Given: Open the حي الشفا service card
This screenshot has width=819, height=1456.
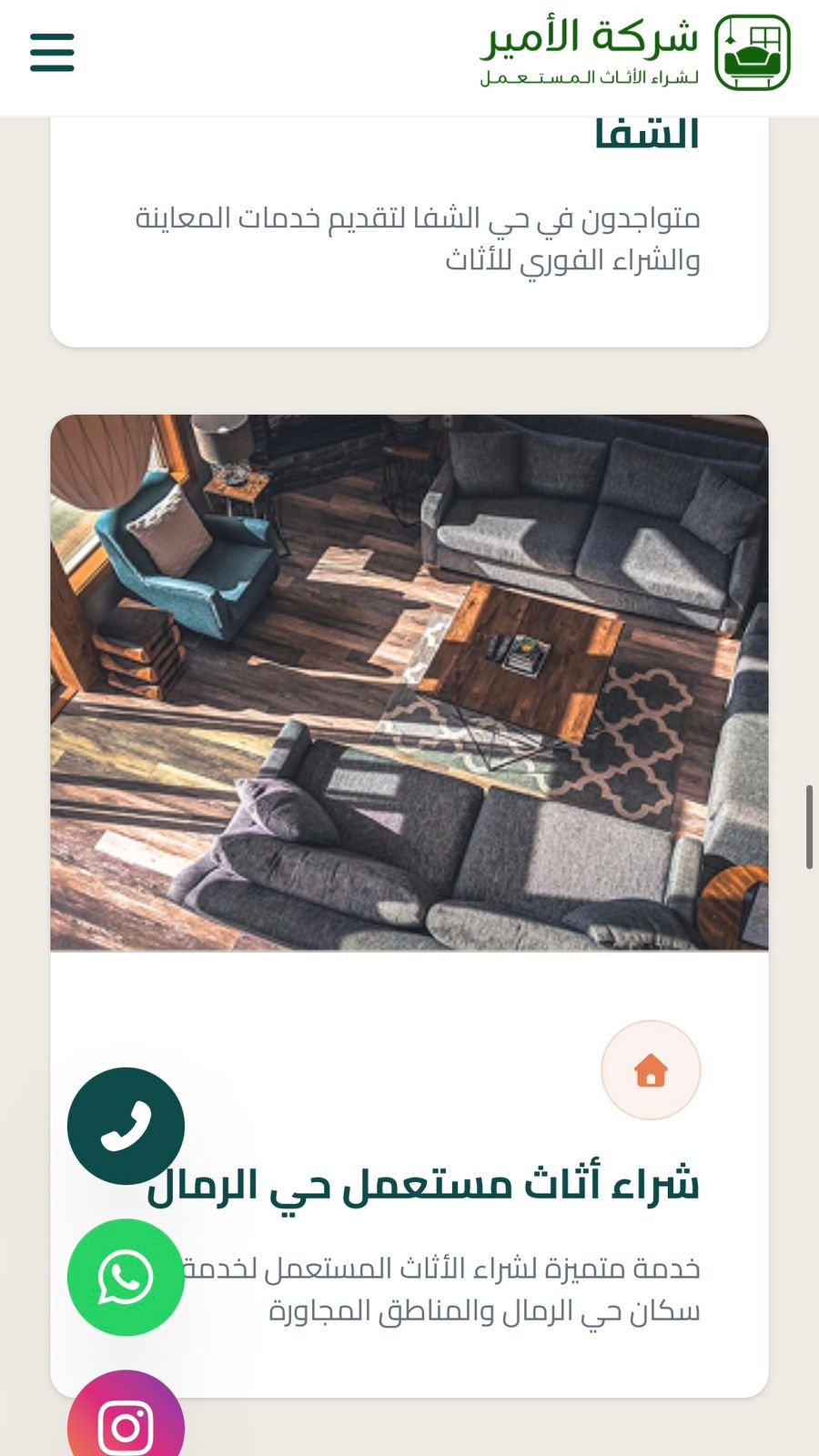Looking at the screenshot, I should (x=409, y=232).
